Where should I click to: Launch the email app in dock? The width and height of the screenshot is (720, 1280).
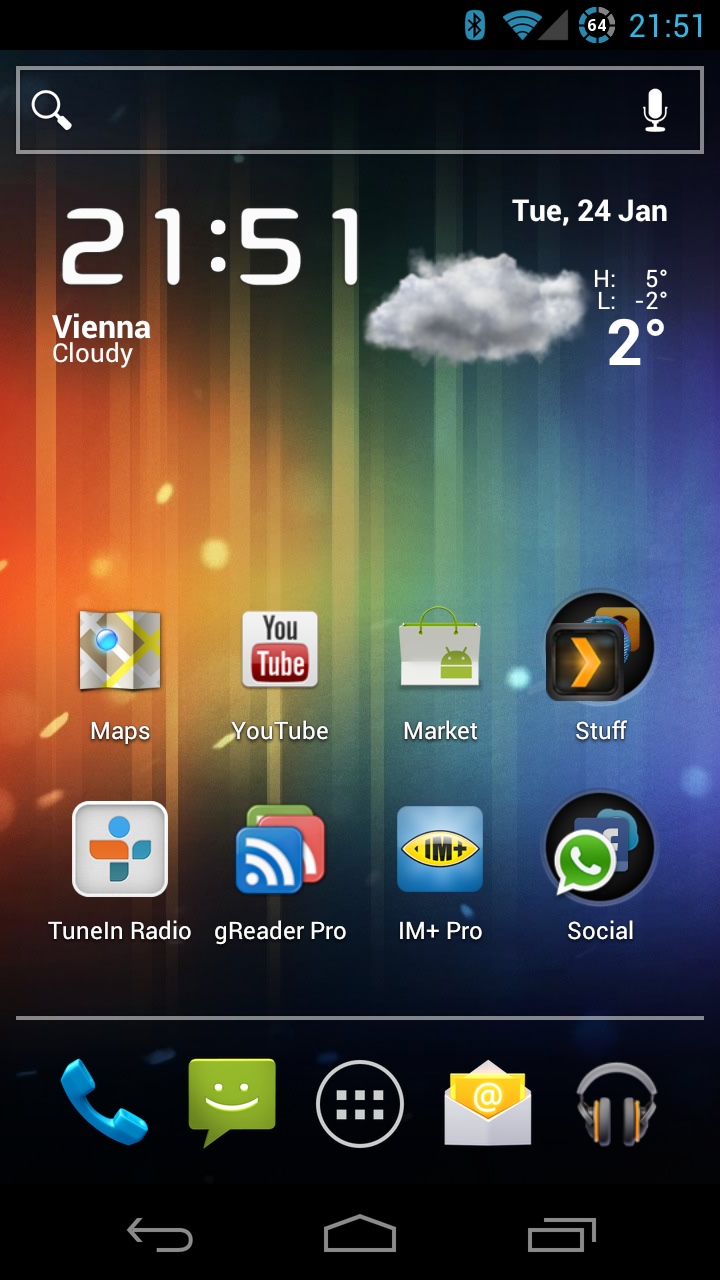click(x=488, y=1102)
